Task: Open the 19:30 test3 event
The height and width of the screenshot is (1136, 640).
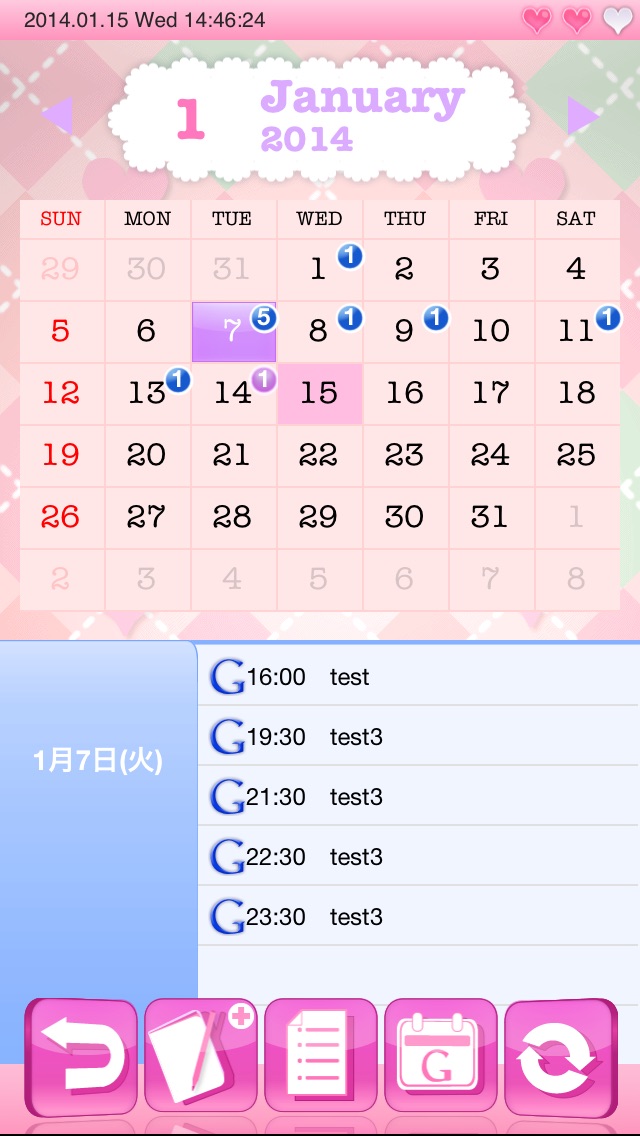Action: (418, 737)
